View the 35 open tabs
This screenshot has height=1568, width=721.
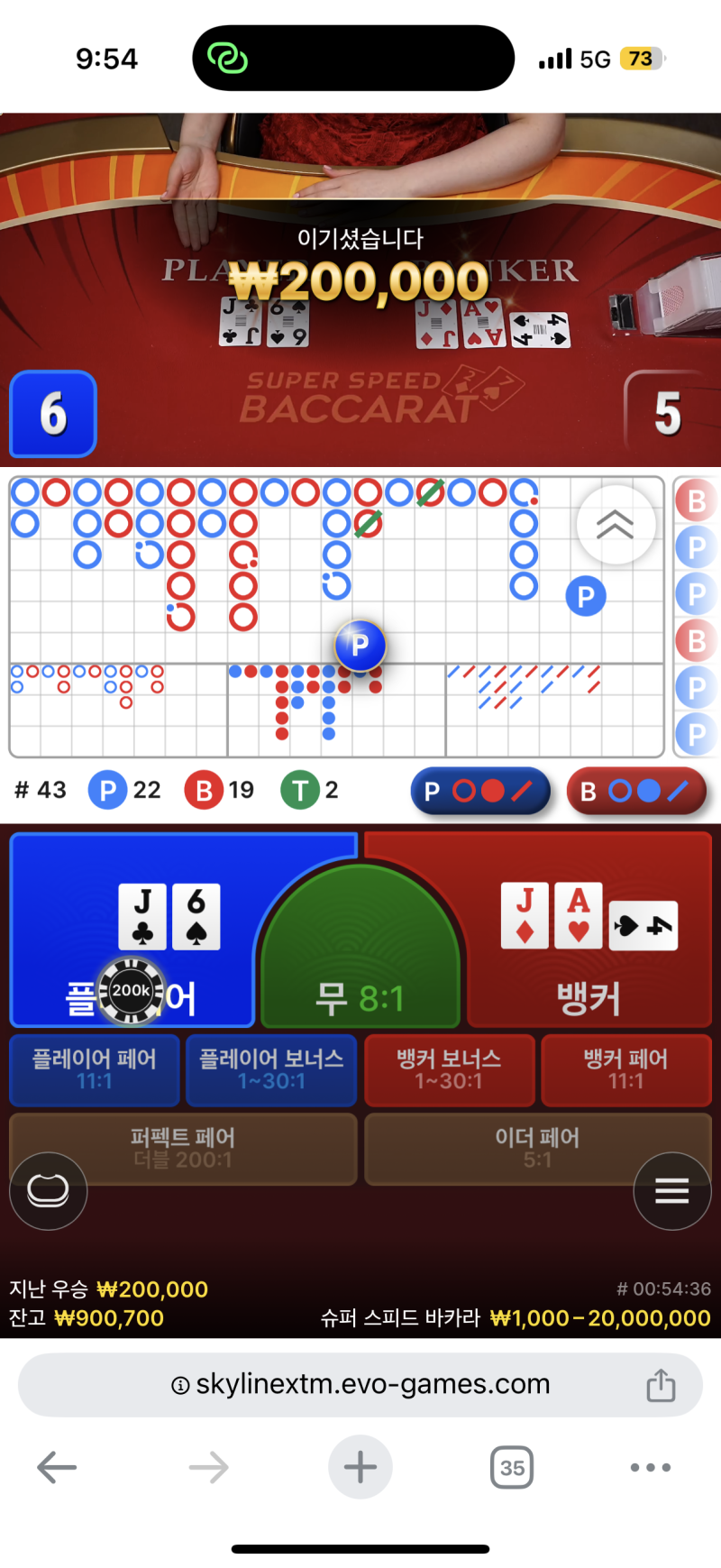click(x=512, y=1468)
